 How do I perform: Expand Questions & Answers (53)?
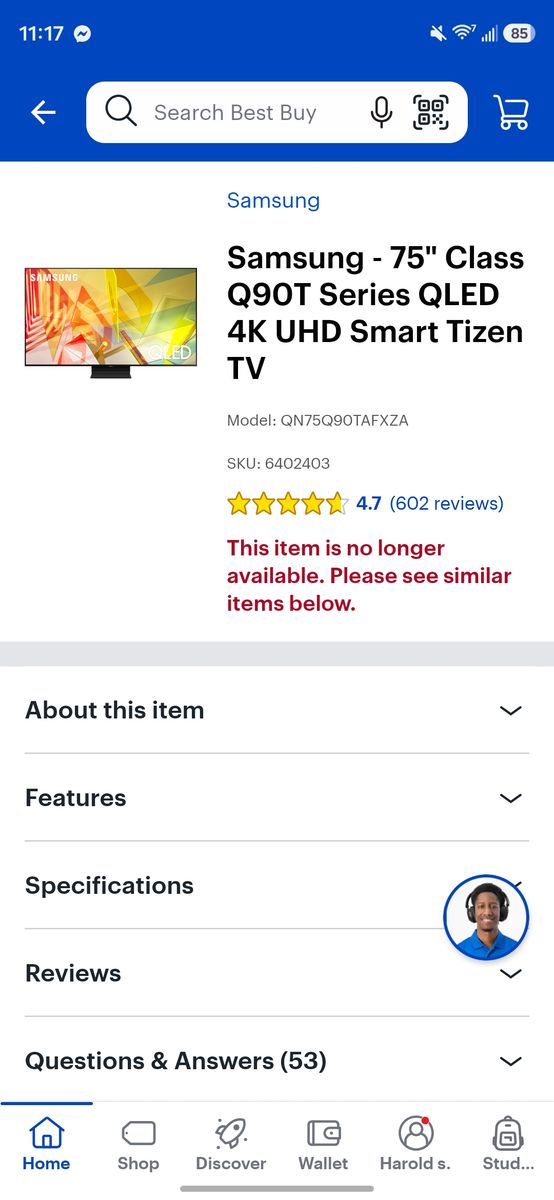click(277, 1061)
